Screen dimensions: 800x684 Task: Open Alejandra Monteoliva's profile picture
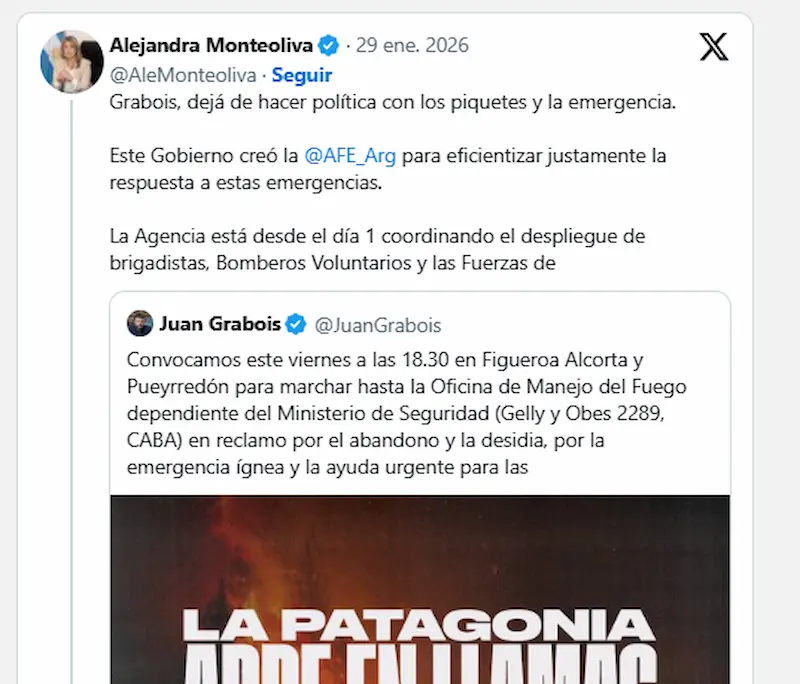click(x=72, y=61)
